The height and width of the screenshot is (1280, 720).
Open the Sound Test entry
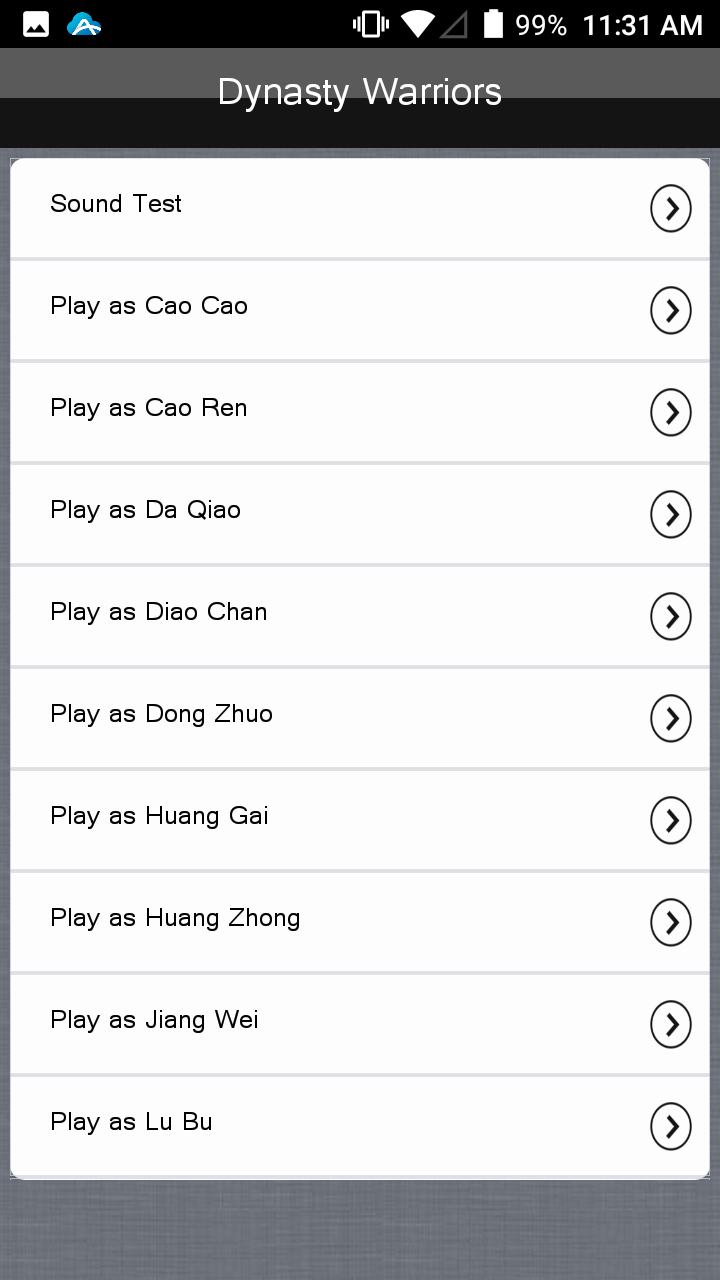[x=360, y=208]
